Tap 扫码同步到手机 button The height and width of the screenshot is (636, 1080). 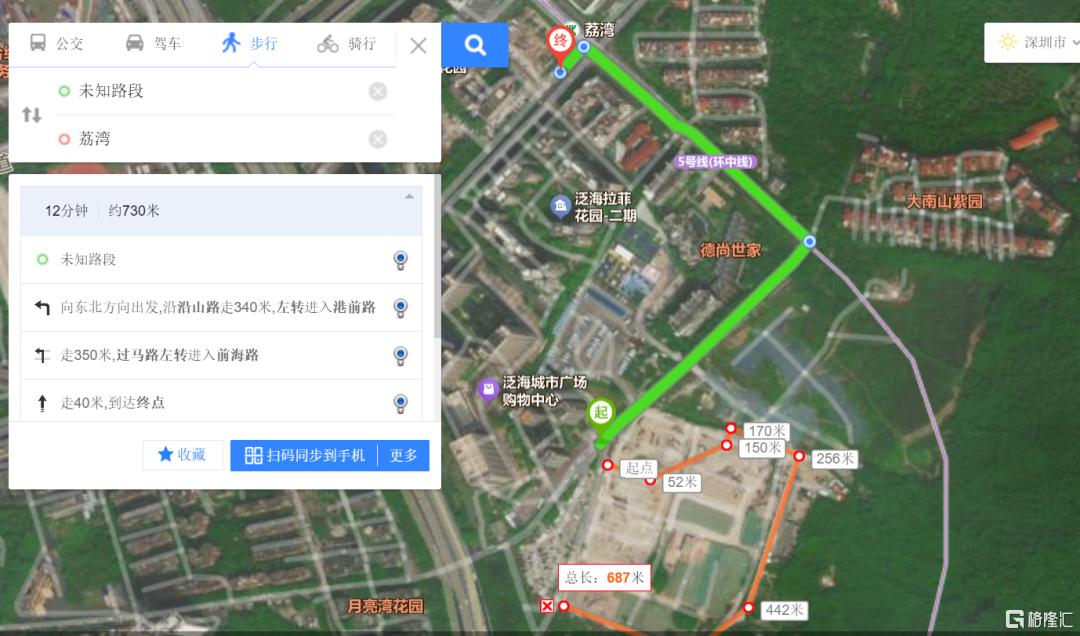tap(305, 455)
